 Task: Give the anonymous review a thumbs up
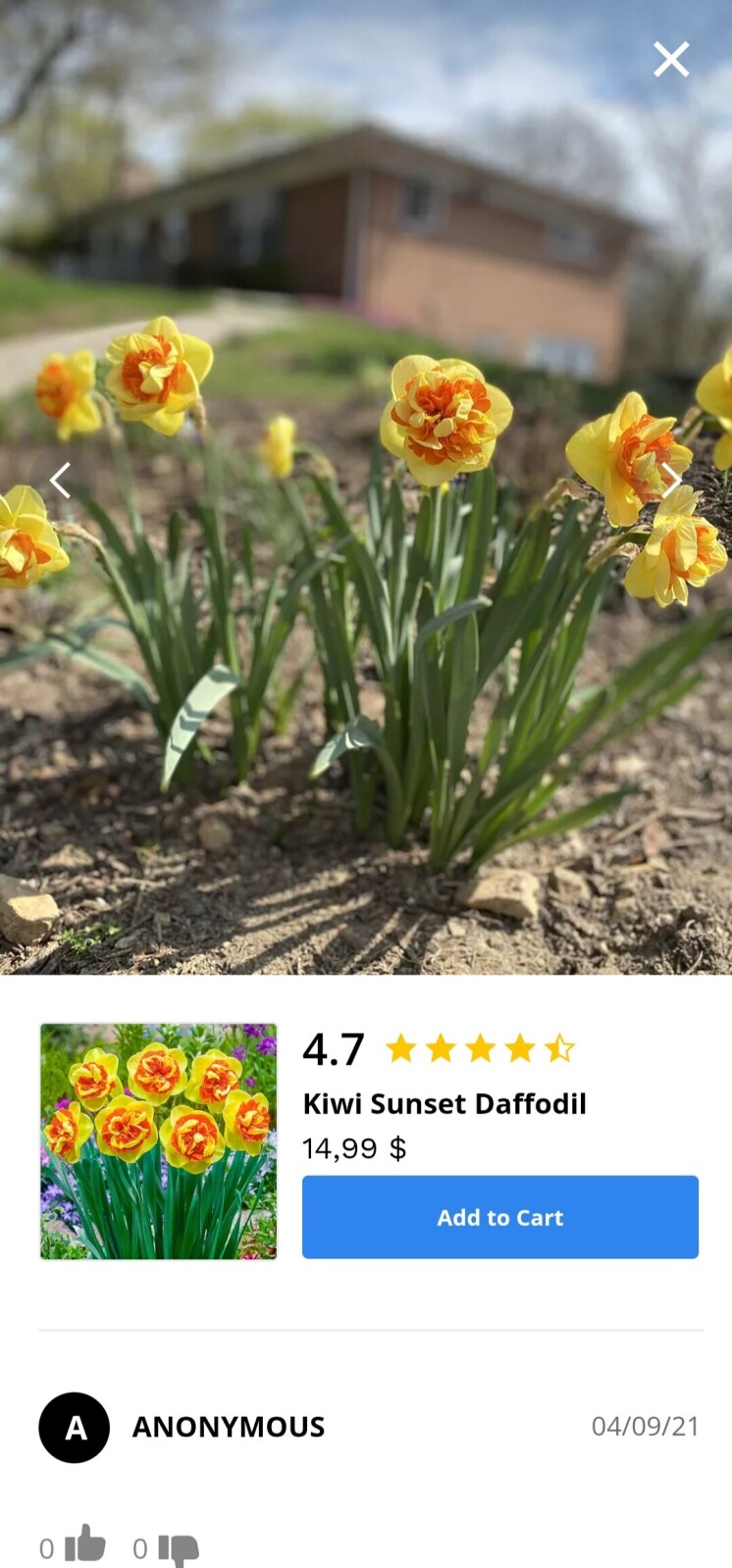tap(84, 1543)
